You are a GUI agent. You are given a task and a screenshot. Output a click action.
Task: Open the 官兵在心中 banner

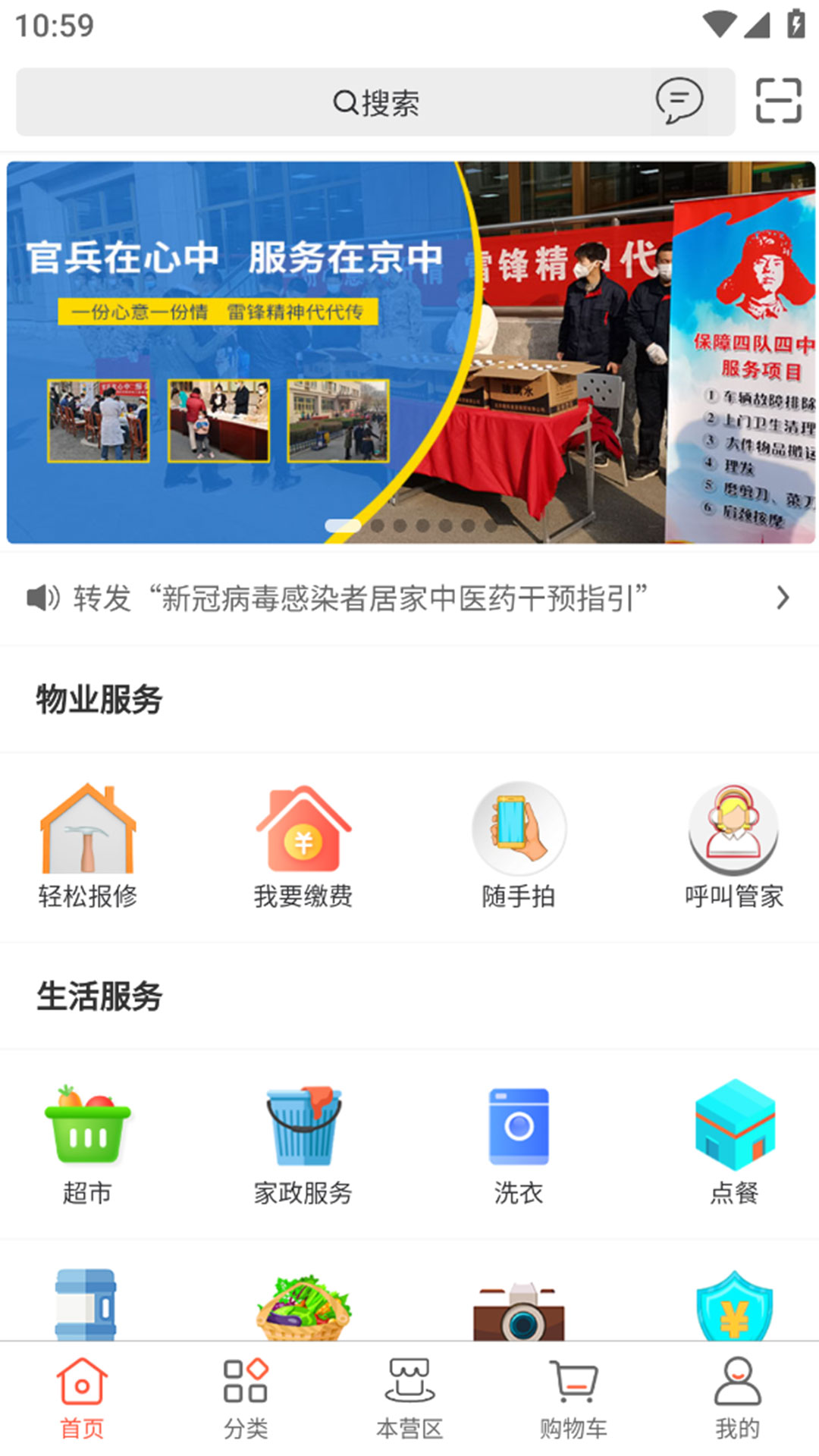(x=410, y=352)
